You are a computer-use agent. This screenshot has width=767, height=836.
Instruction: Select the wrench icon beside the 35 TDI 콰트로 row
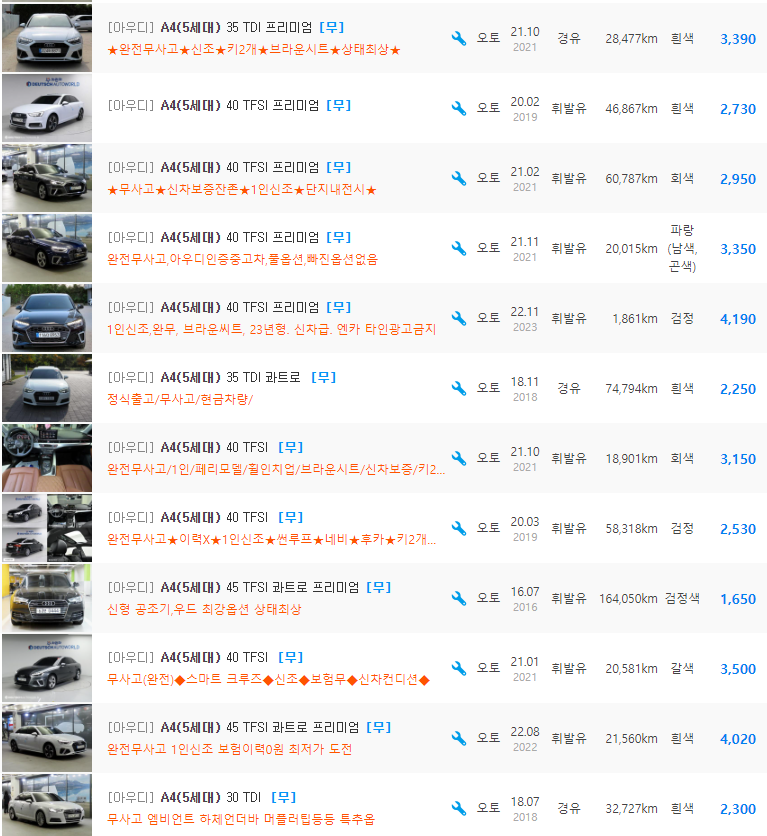pos(458,388)
